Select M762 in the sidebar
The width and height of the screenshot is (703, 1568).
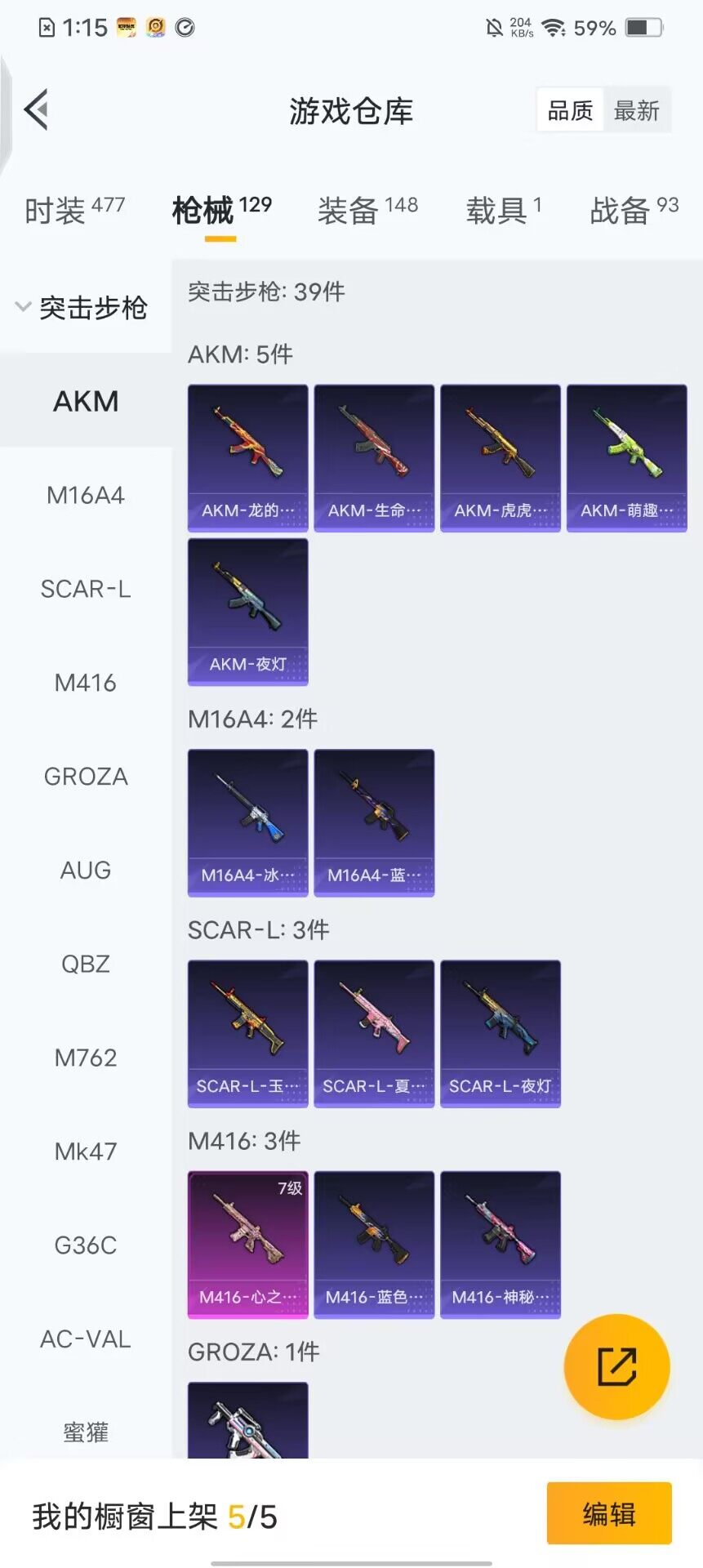click(x=86, y=1058)
